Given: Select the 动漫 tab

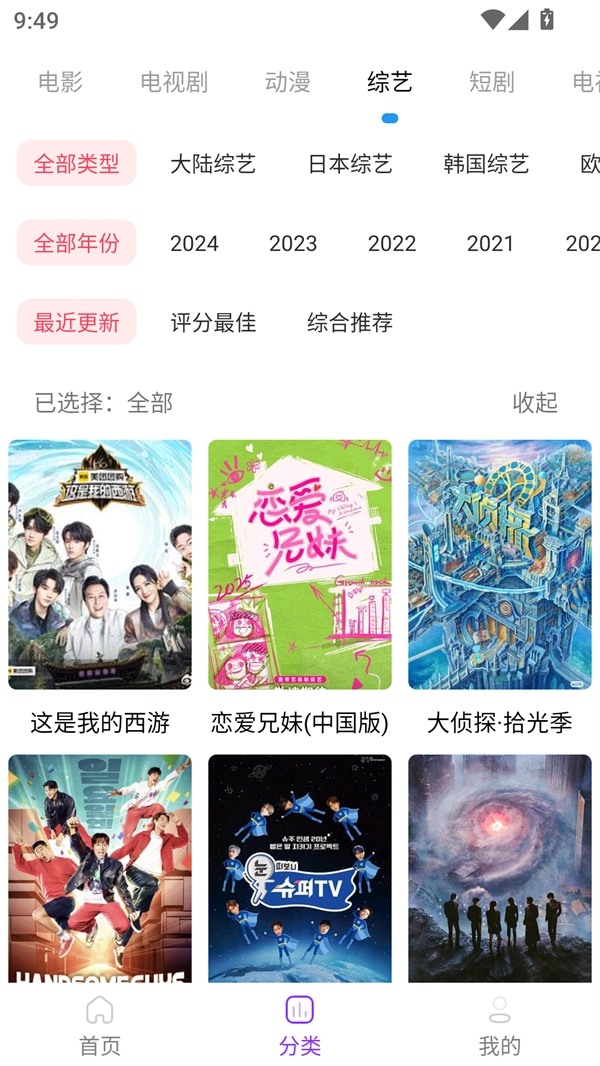Looking at the screenshot, I should coord(288,82).
